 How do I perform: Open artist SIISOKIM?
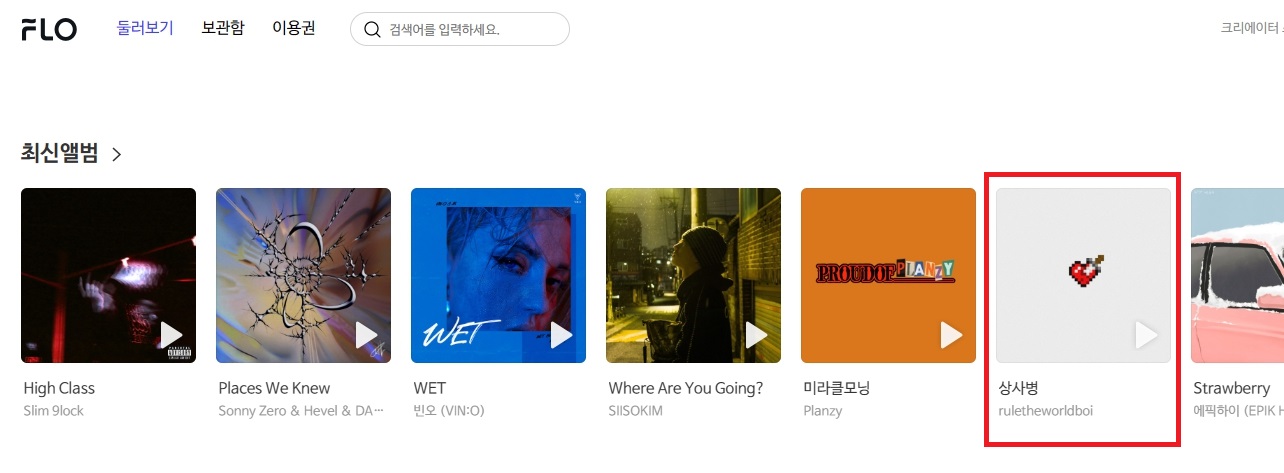(635, 411)
